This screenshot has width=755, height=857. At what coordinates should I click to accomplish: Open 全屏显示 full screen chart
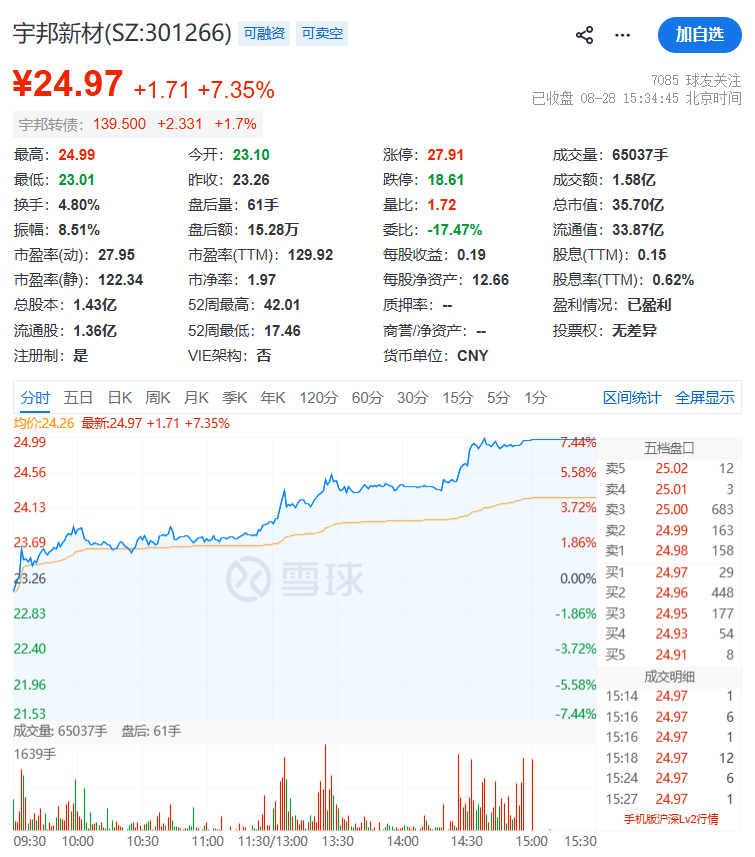705,397
